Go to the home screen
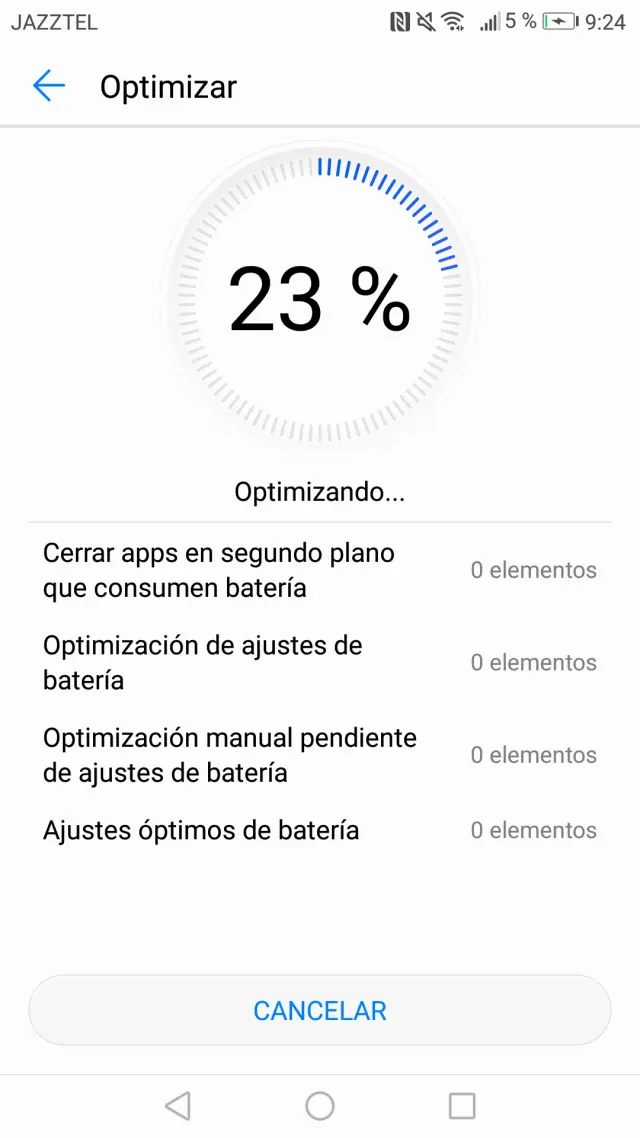 [x=320, y=1105]
